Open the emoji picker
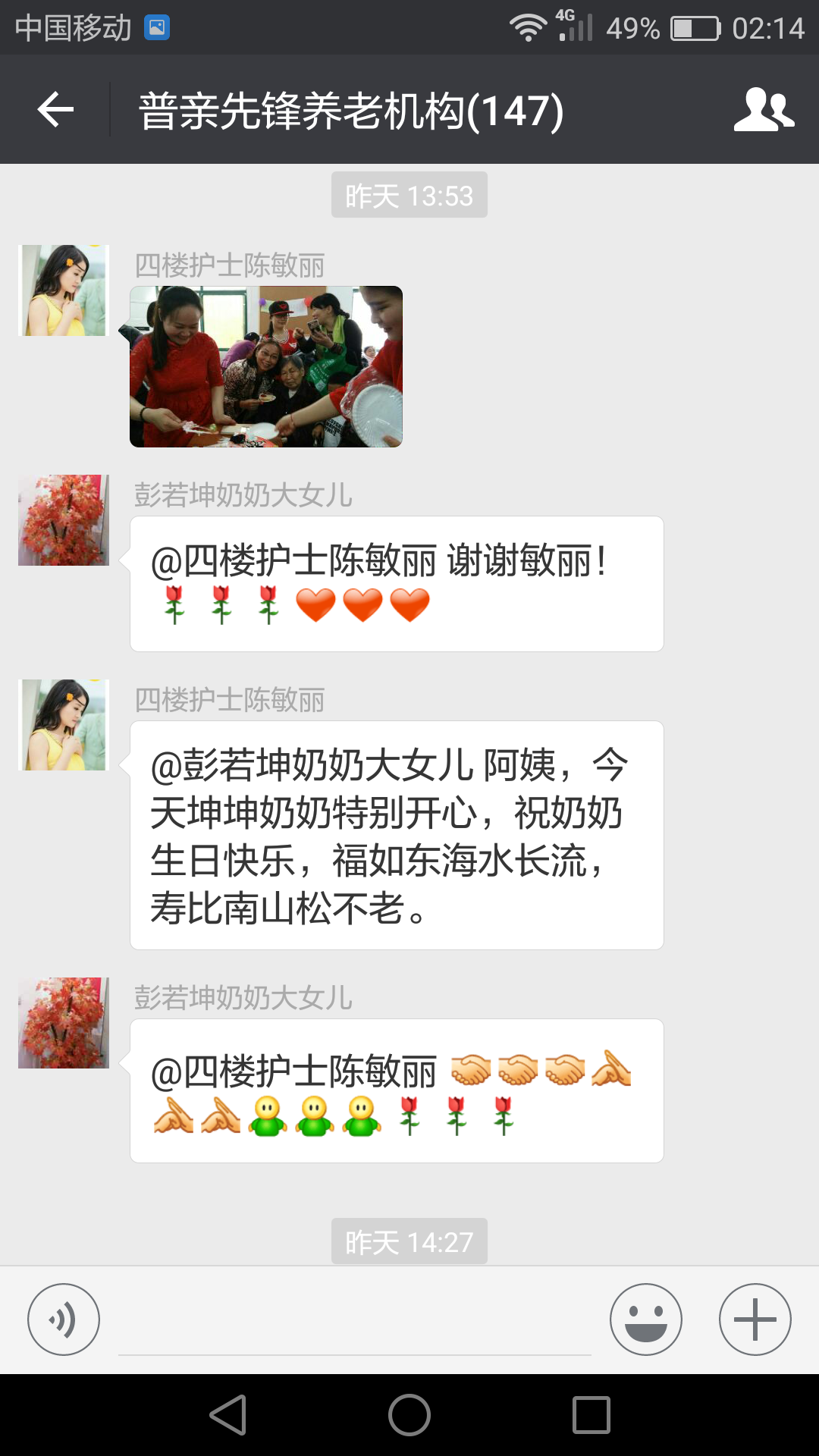The width and height of the screenshot is (819, 1456). click(x=645, y=1319)
